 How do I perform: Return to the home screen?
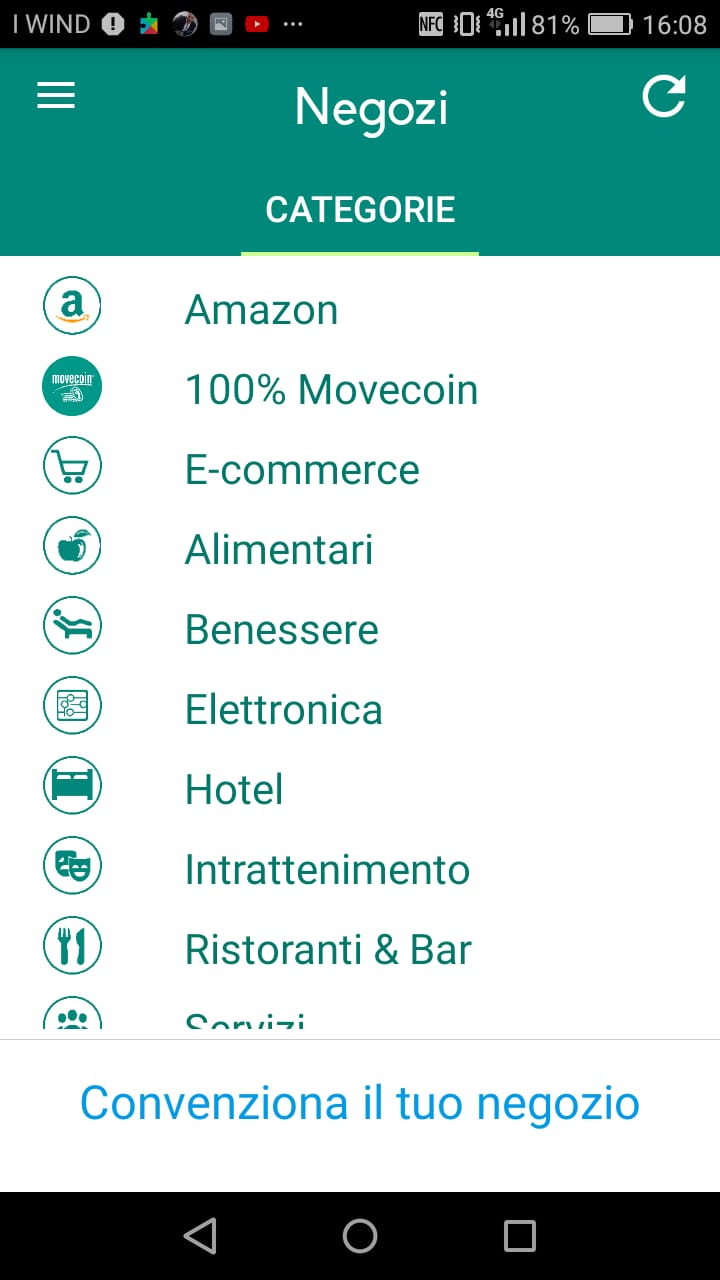360,1236
